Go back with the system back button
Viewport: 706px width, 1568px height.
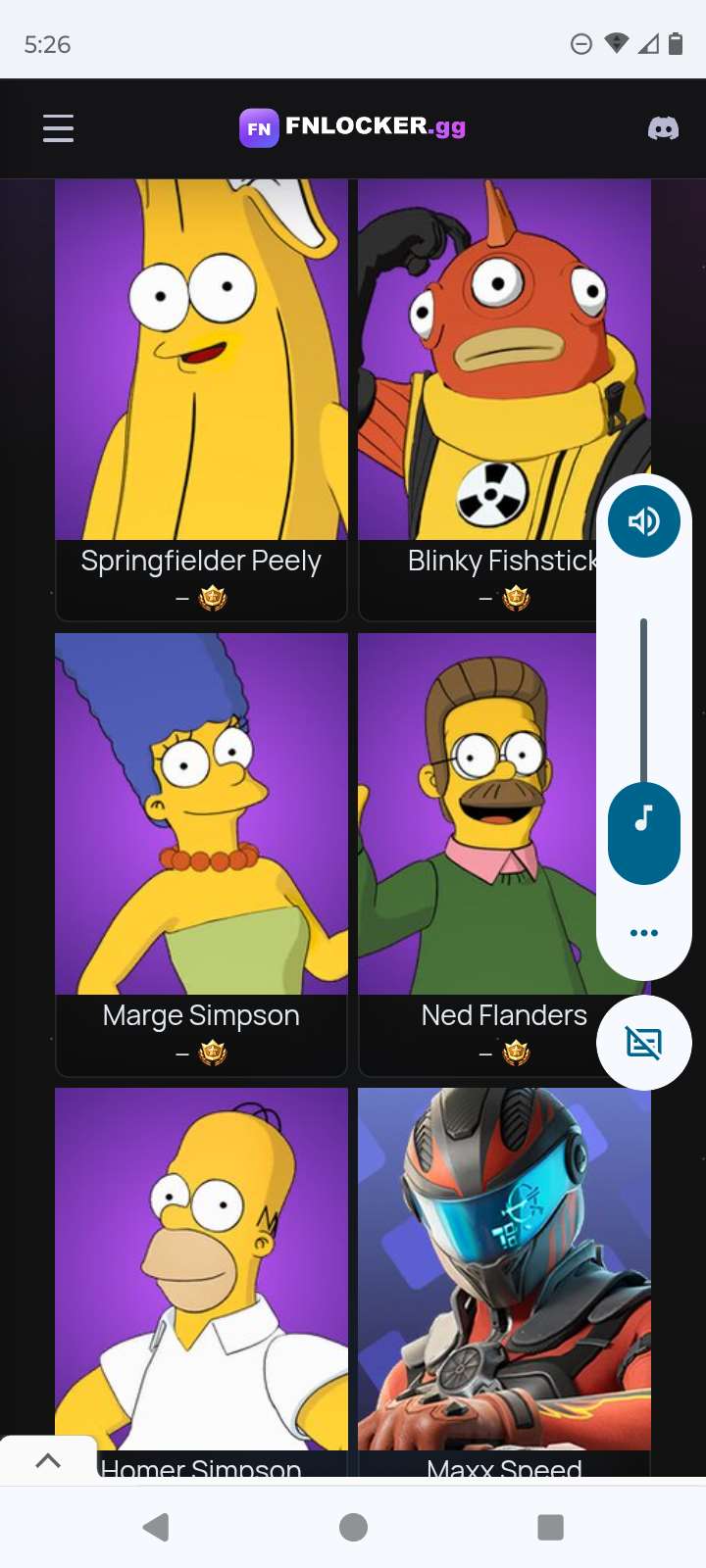click(x=156, y=1527)
